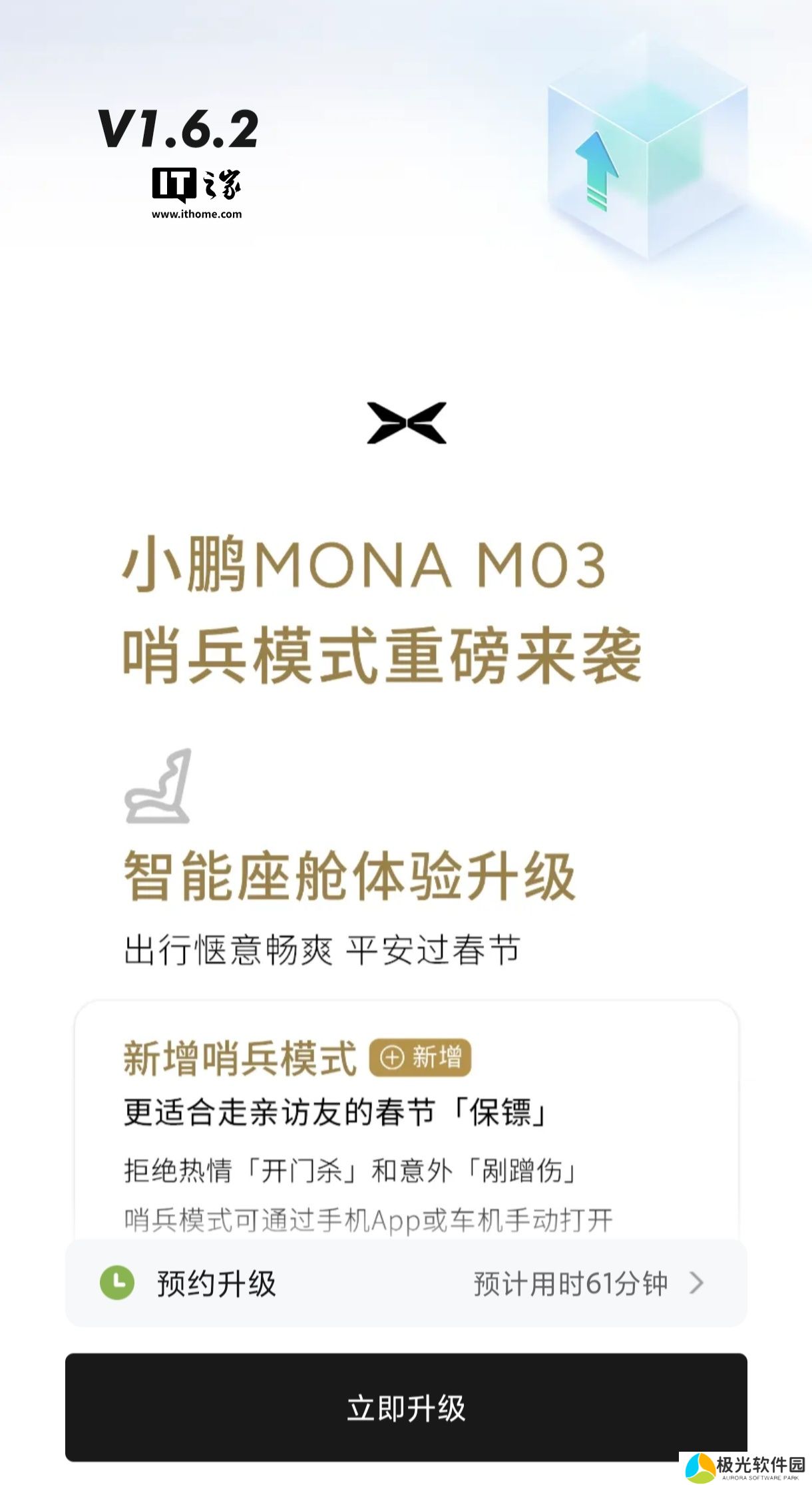
Task: Open the 预约升级 scheduling row
Action: [405, 1283]
